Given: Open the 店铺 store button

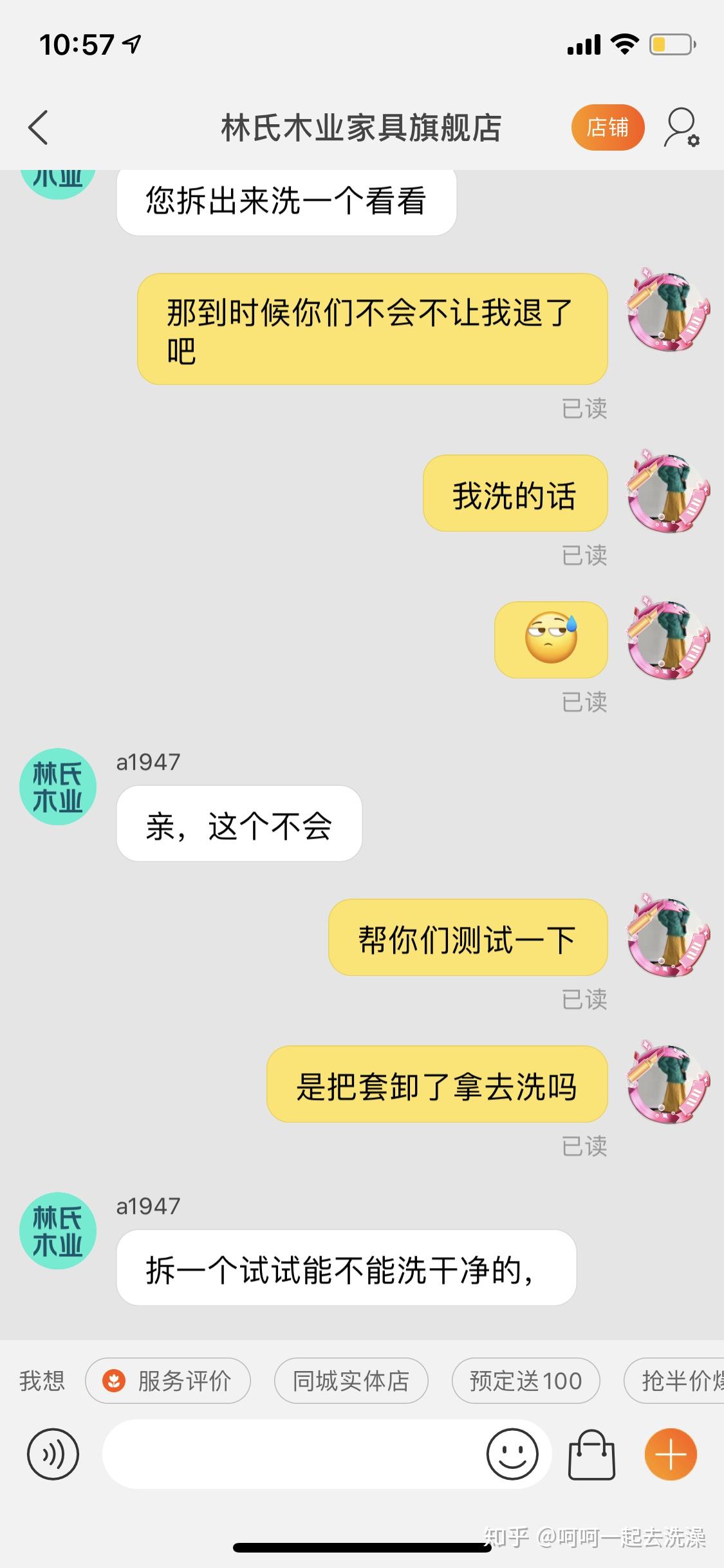Looking at the screenshot, I should click(608, 127).
